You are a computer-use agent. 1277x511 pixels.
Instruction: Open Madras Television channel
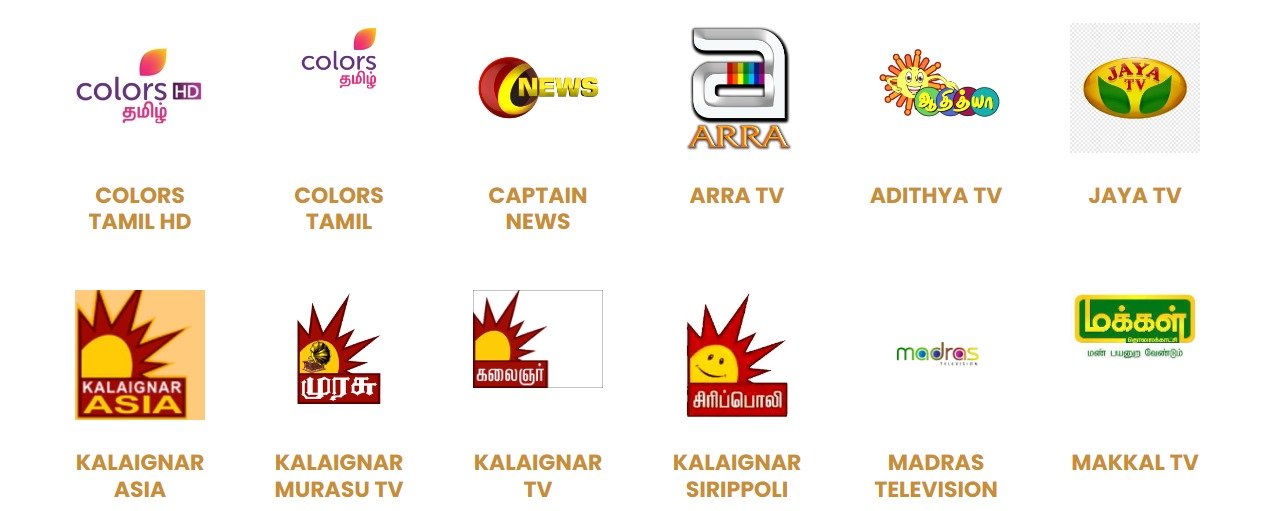(936, 354)
